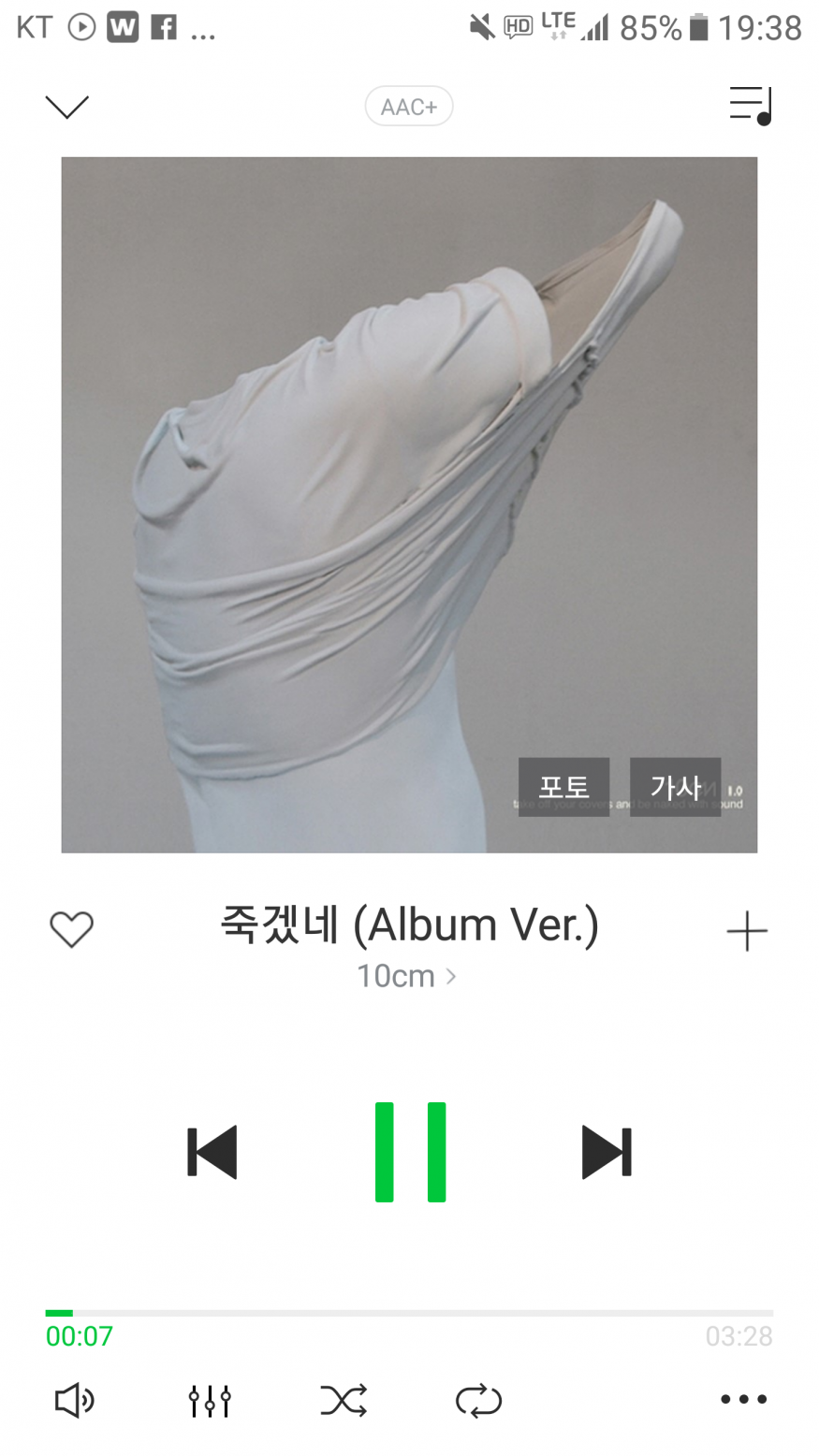Skip ahead to the next track

(x=607, y=1152)
